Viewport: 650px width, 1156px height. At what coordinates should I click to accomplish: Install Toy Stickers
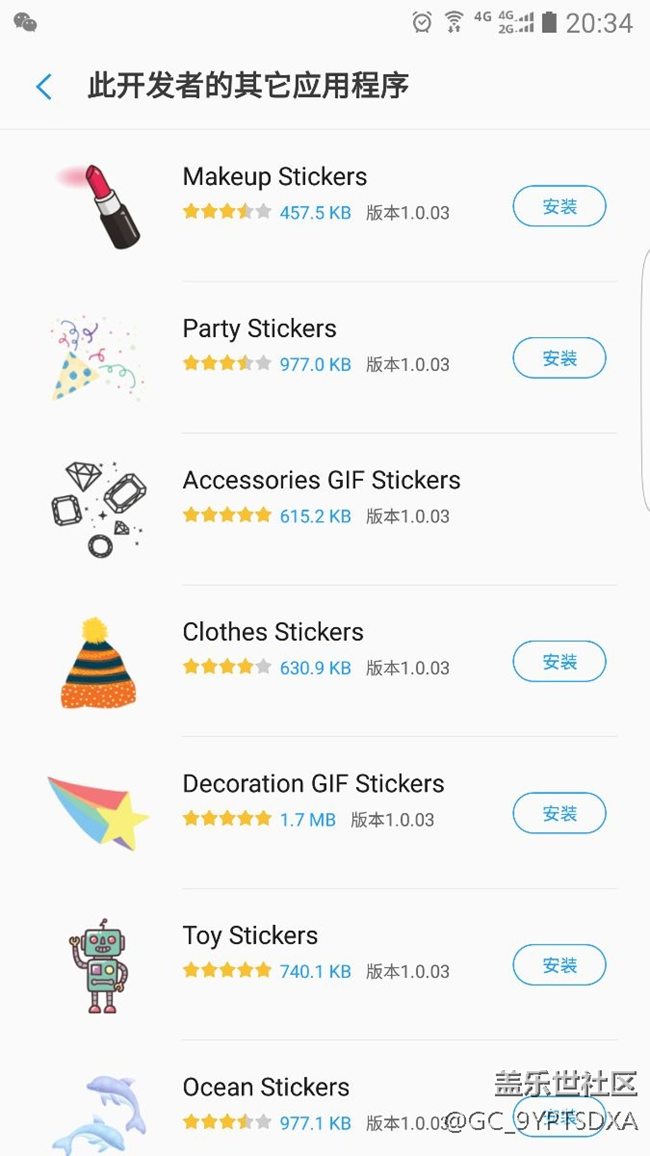tap(559, 965)
